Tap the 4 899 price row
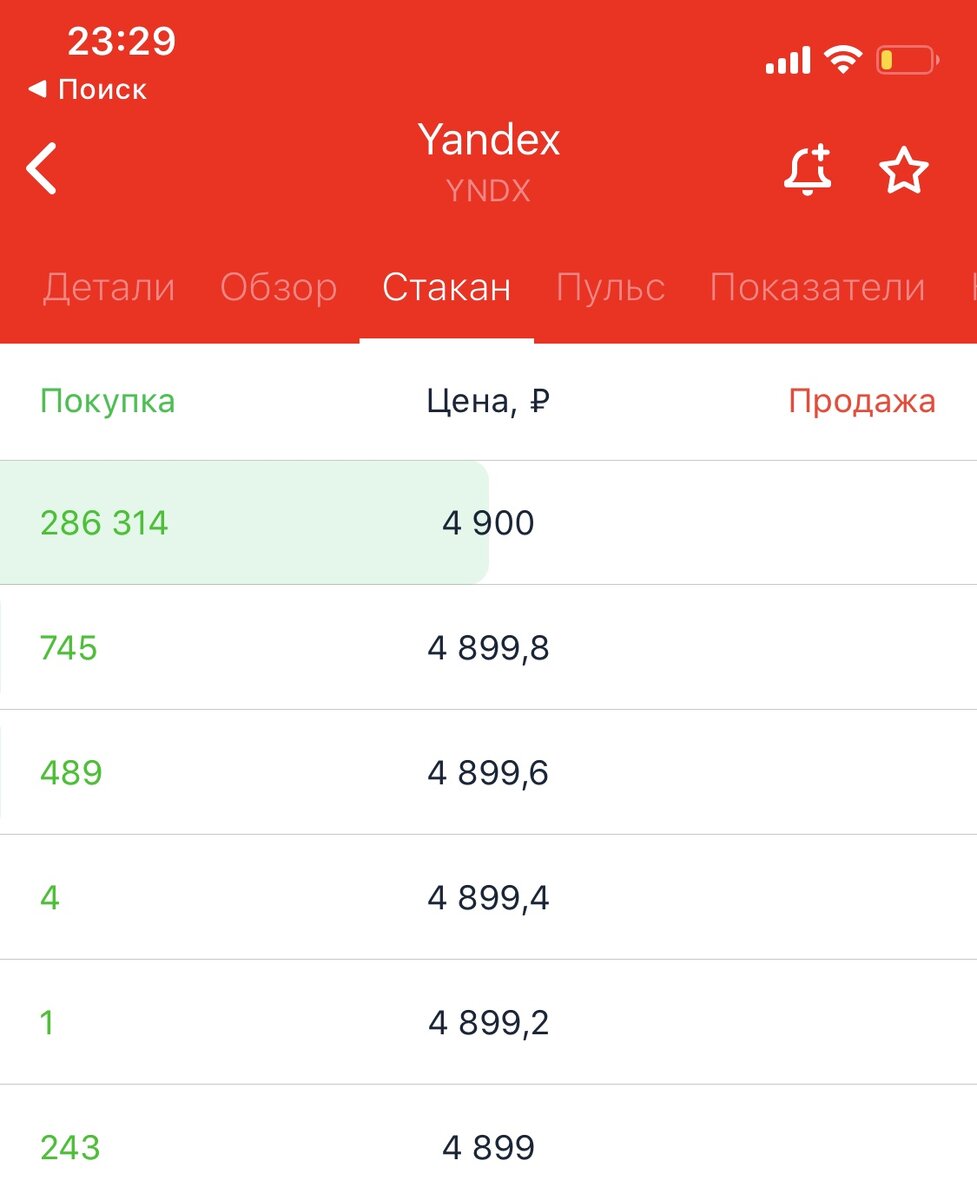 pyautogui.click(x=488, y=1147)
